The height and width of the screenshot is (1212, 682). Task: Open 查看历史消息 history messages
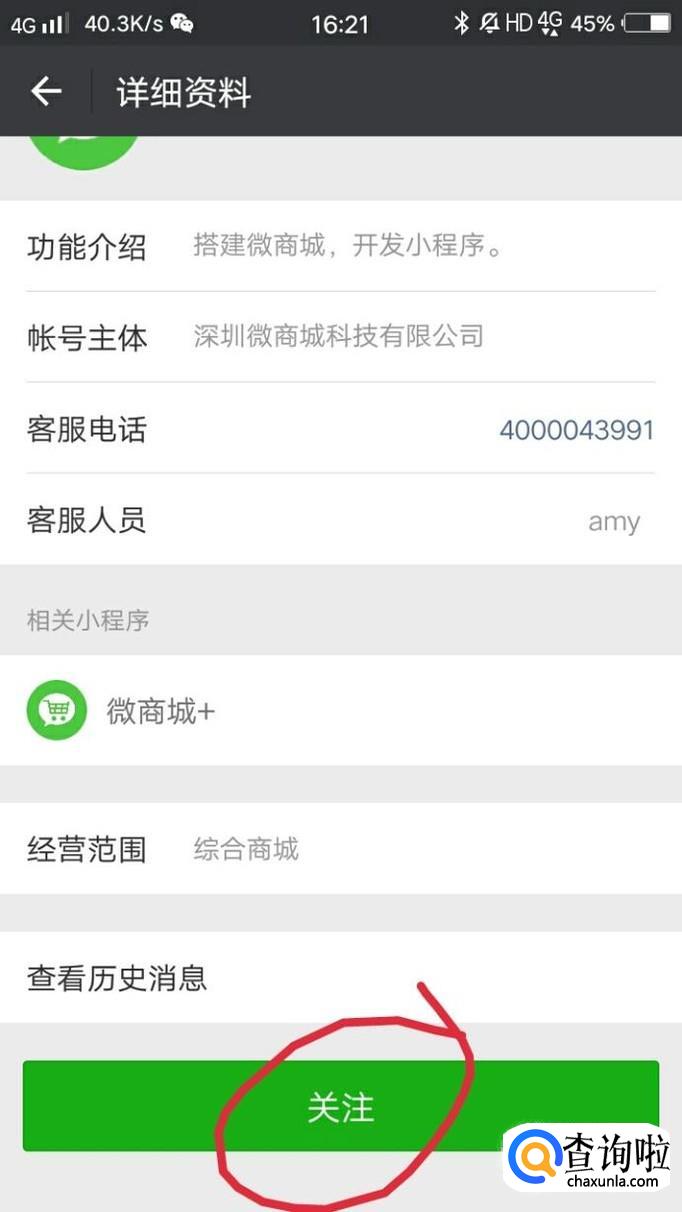click(117, 977)
